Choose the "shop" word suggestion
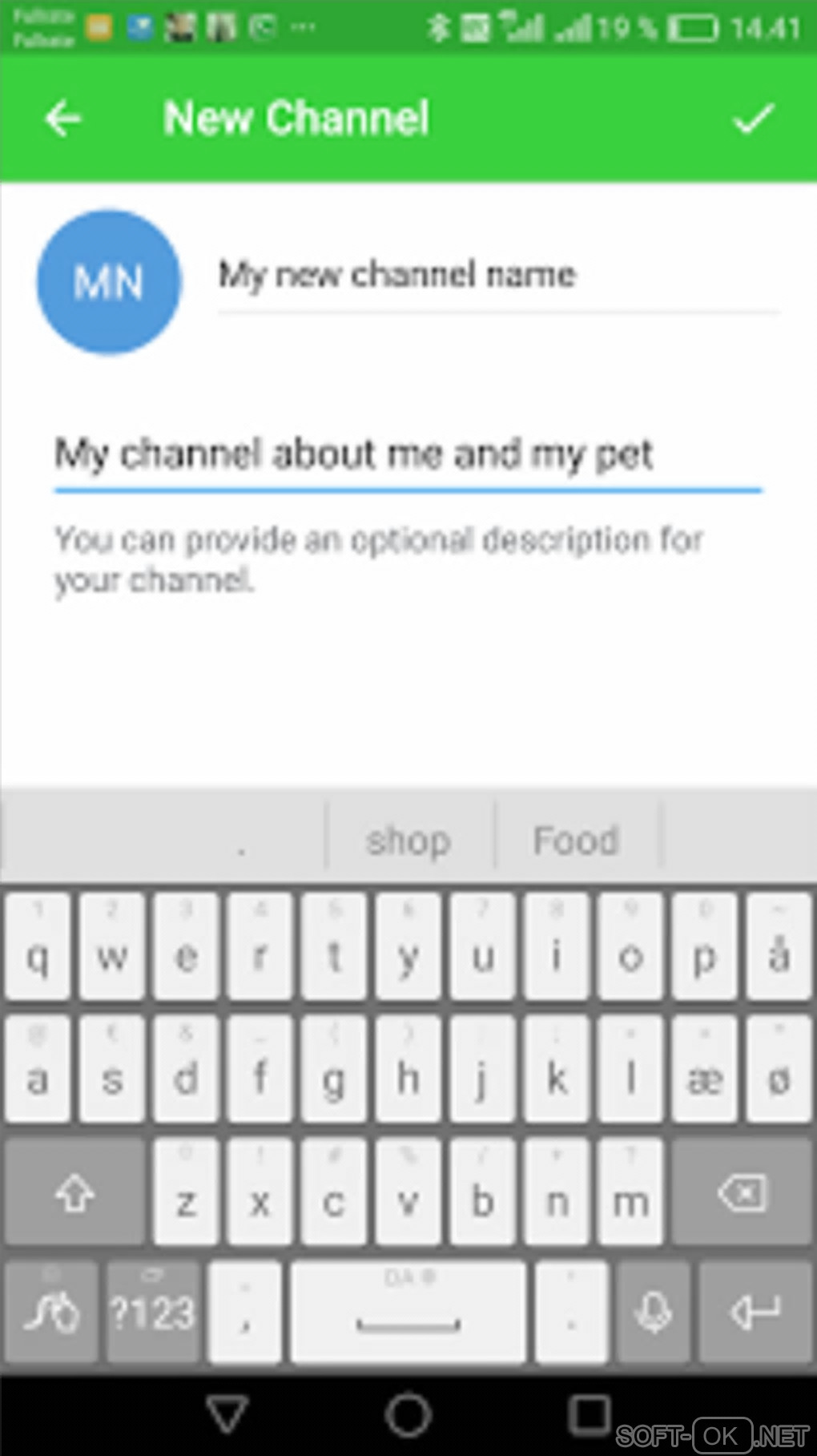Screen dimensions: 817x1456 pos(408,841)
